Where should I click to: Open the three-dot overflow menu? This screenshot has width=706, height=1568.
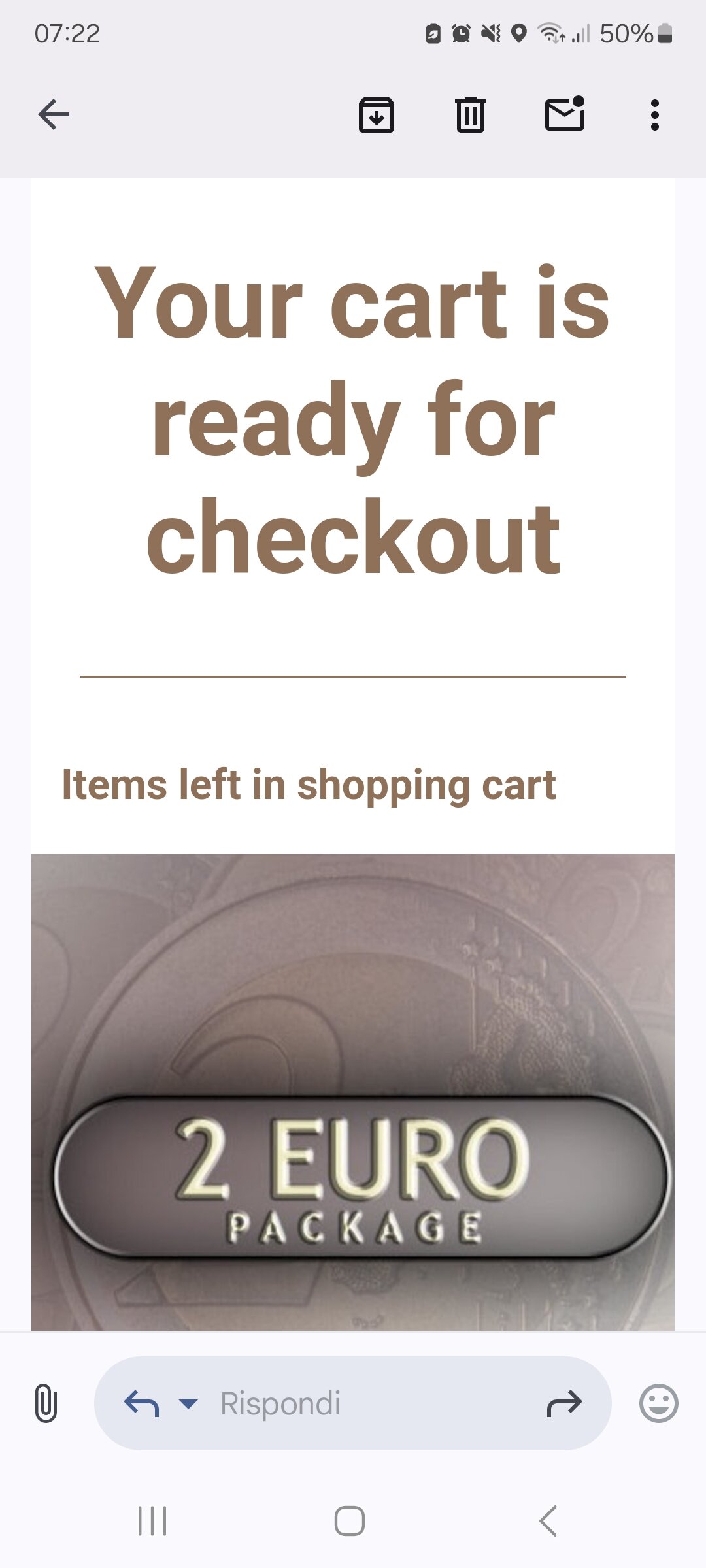click(654, 115)
